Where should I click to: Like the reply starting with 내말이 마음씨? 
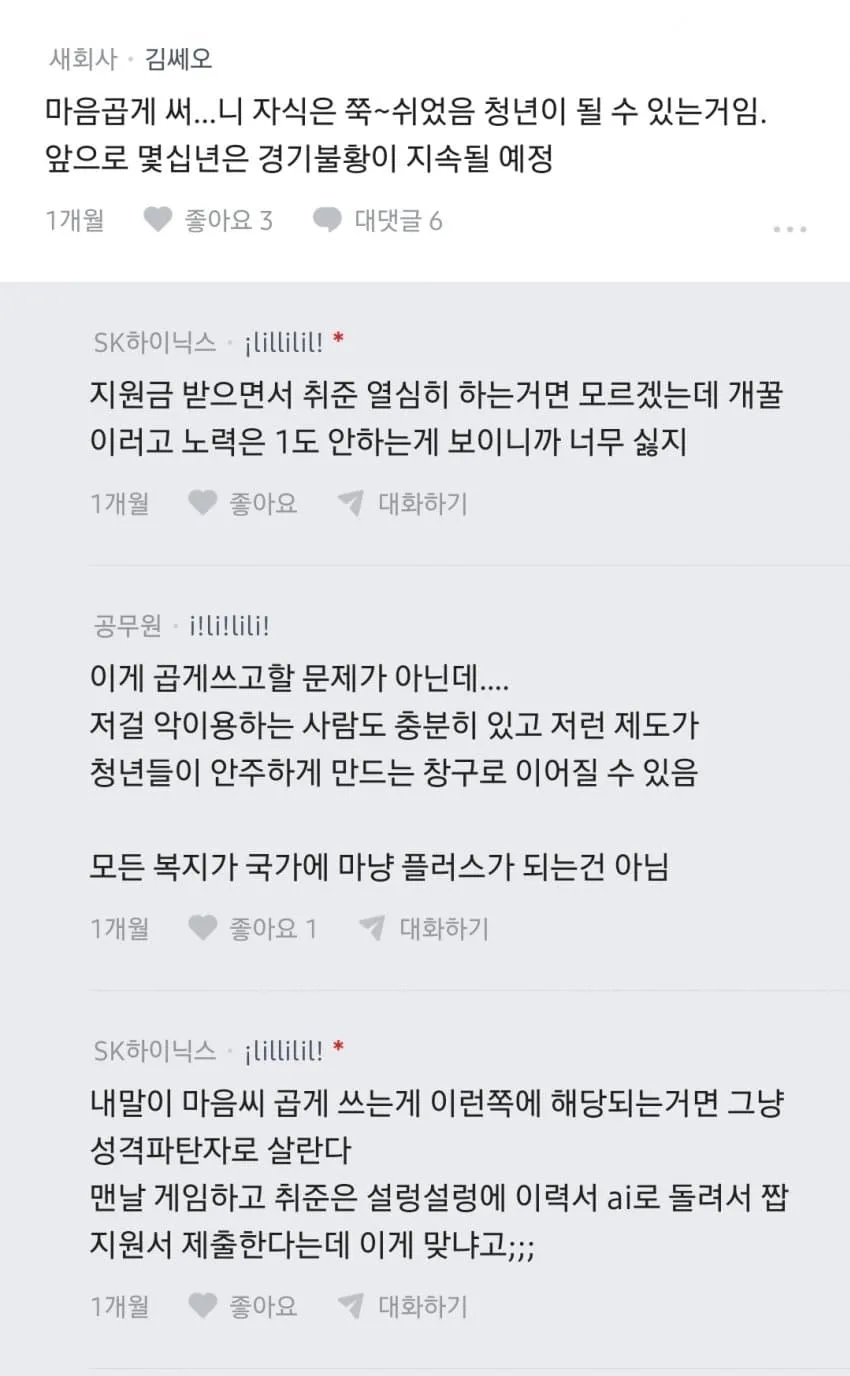[243, 1305]
